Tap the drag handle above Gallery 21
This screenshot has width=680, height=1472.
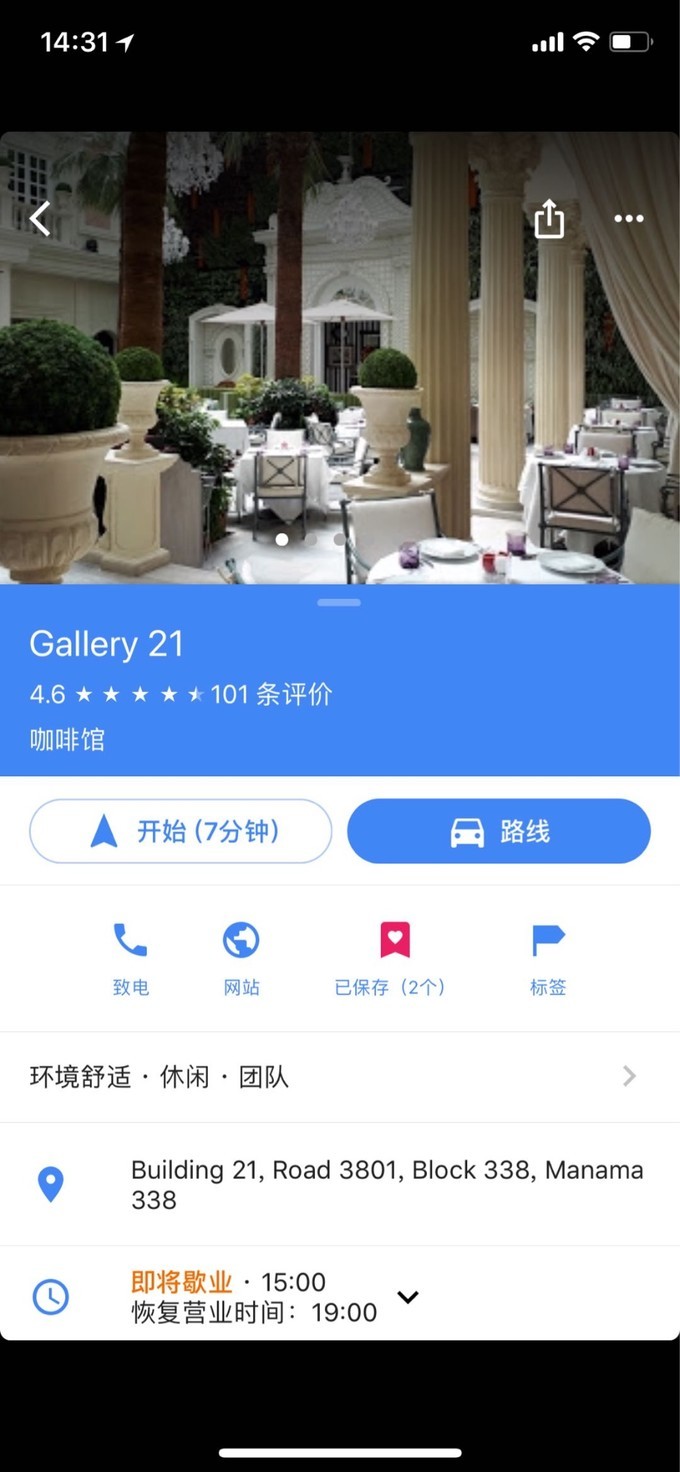click(x=339, y=602)
